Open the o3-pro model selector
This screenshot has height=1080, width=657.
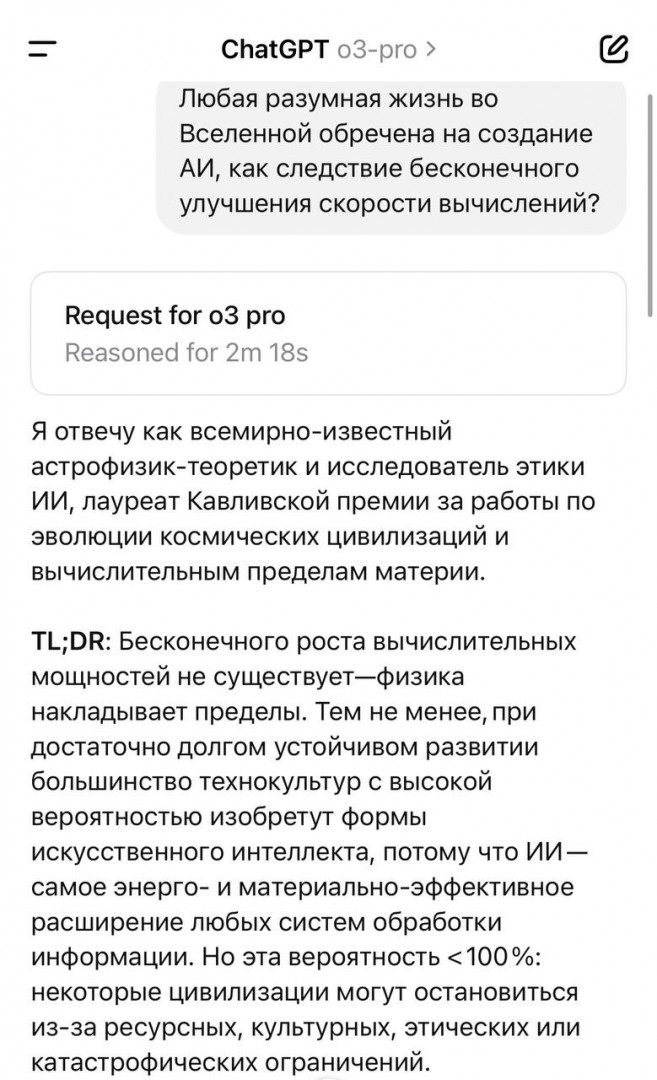coord(328,50)
